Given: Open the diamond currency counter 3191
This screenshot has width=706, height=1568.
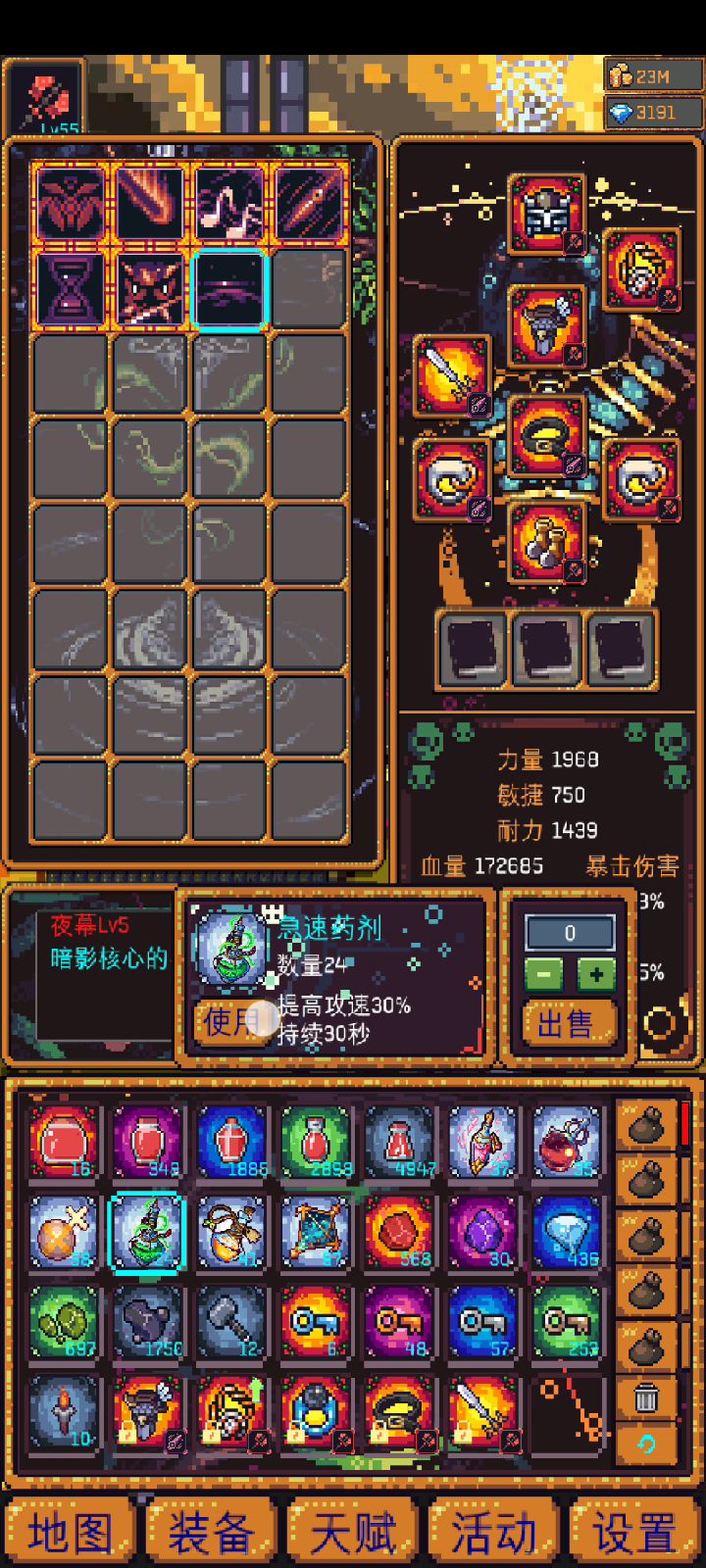Looking at the screenshot, I should coord(643,112).
